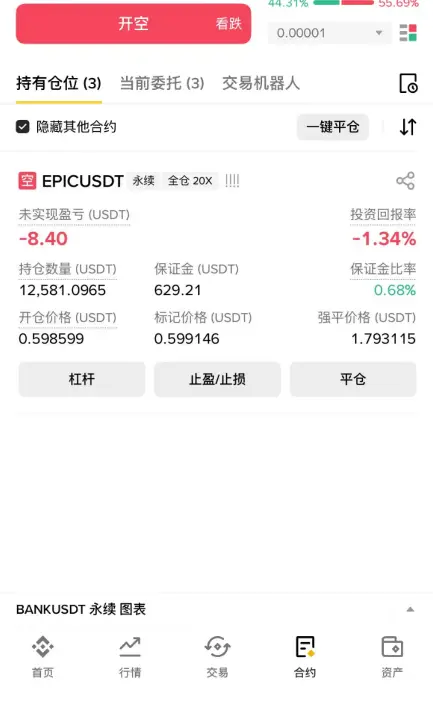Expand the BANKUSDT 永续 图表 chart
Viewport: 433px width, 713px height.
click(x=216, y=609)
